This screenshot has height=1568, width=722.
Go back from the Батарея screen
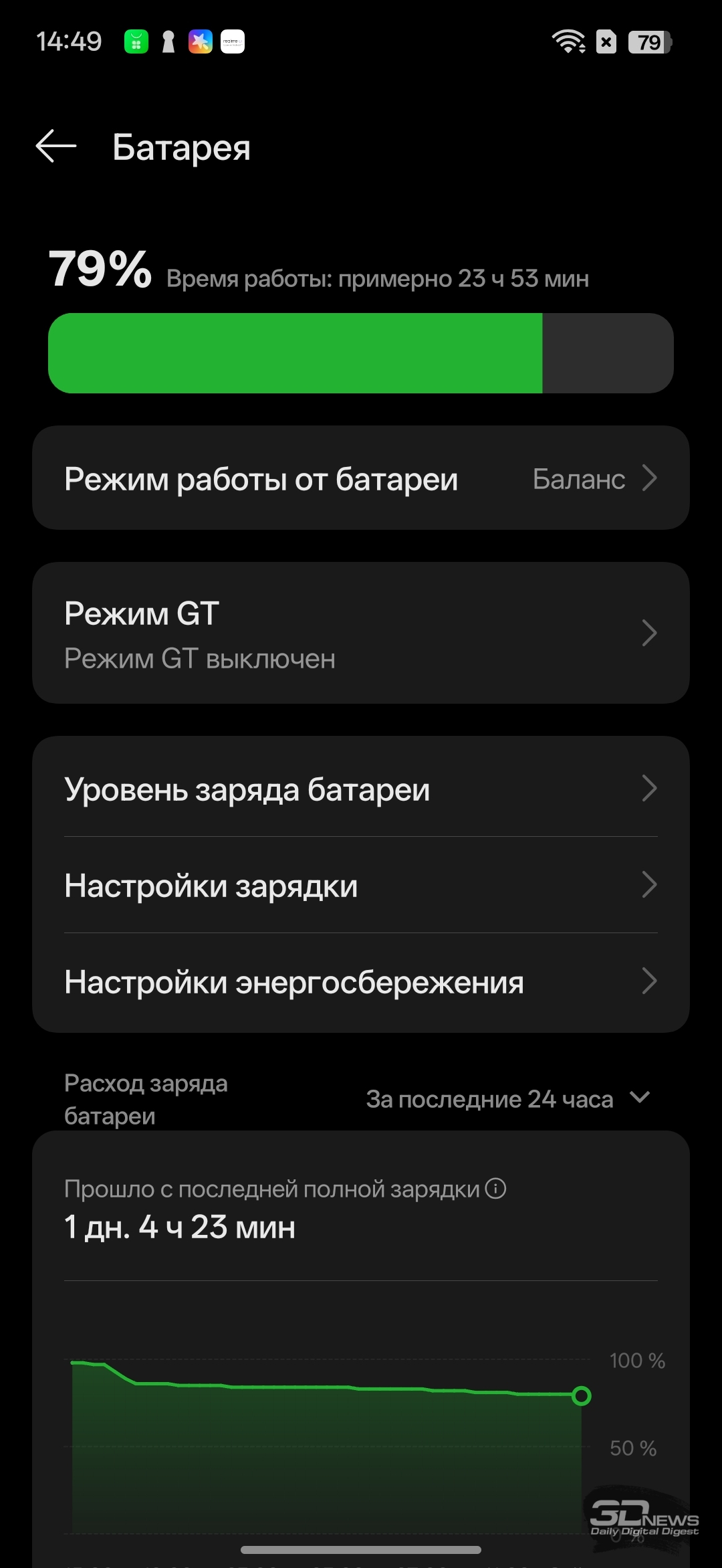tap(56, 146)
